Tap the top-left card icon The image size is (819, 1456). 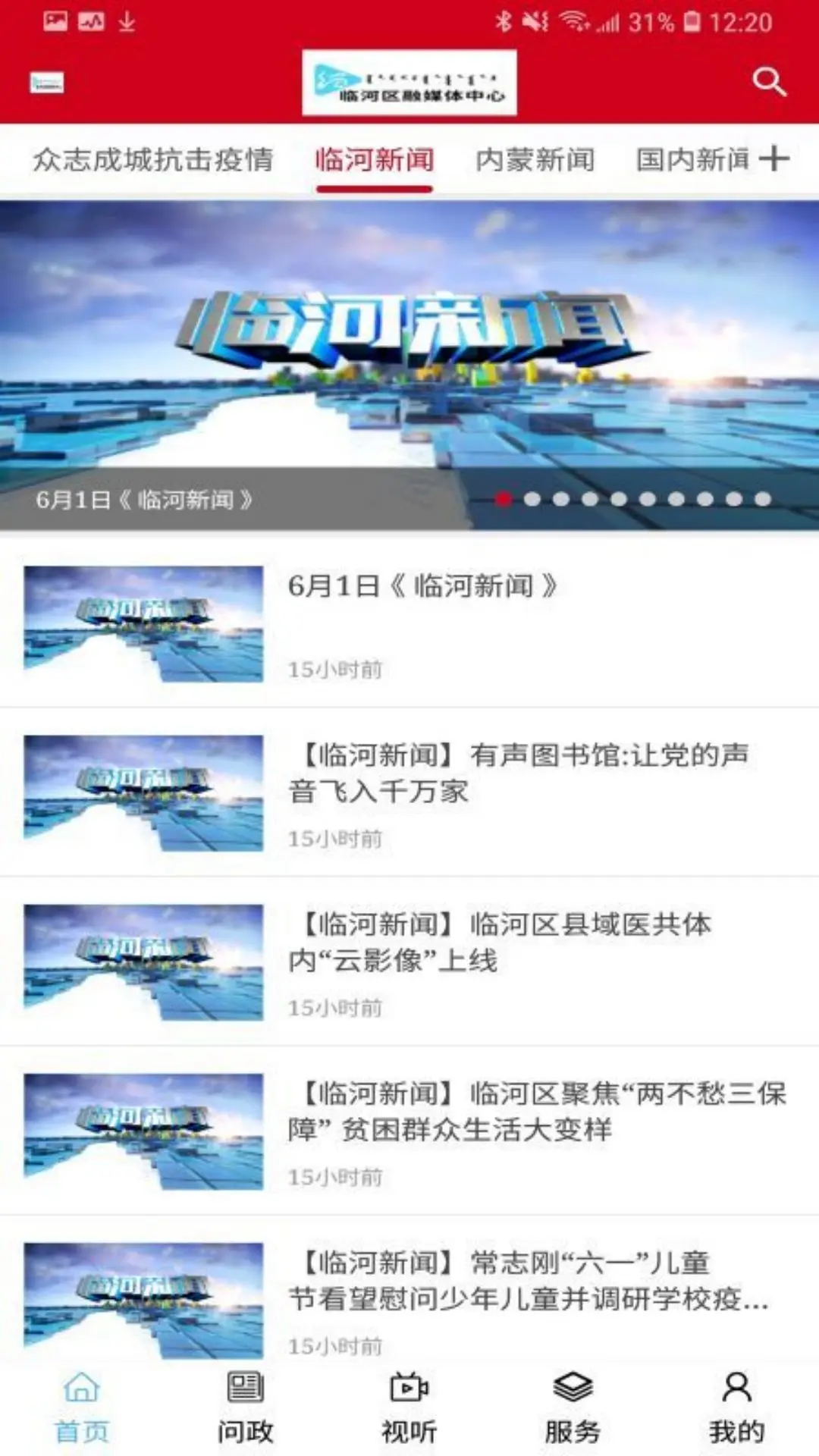tap(47, 83)
